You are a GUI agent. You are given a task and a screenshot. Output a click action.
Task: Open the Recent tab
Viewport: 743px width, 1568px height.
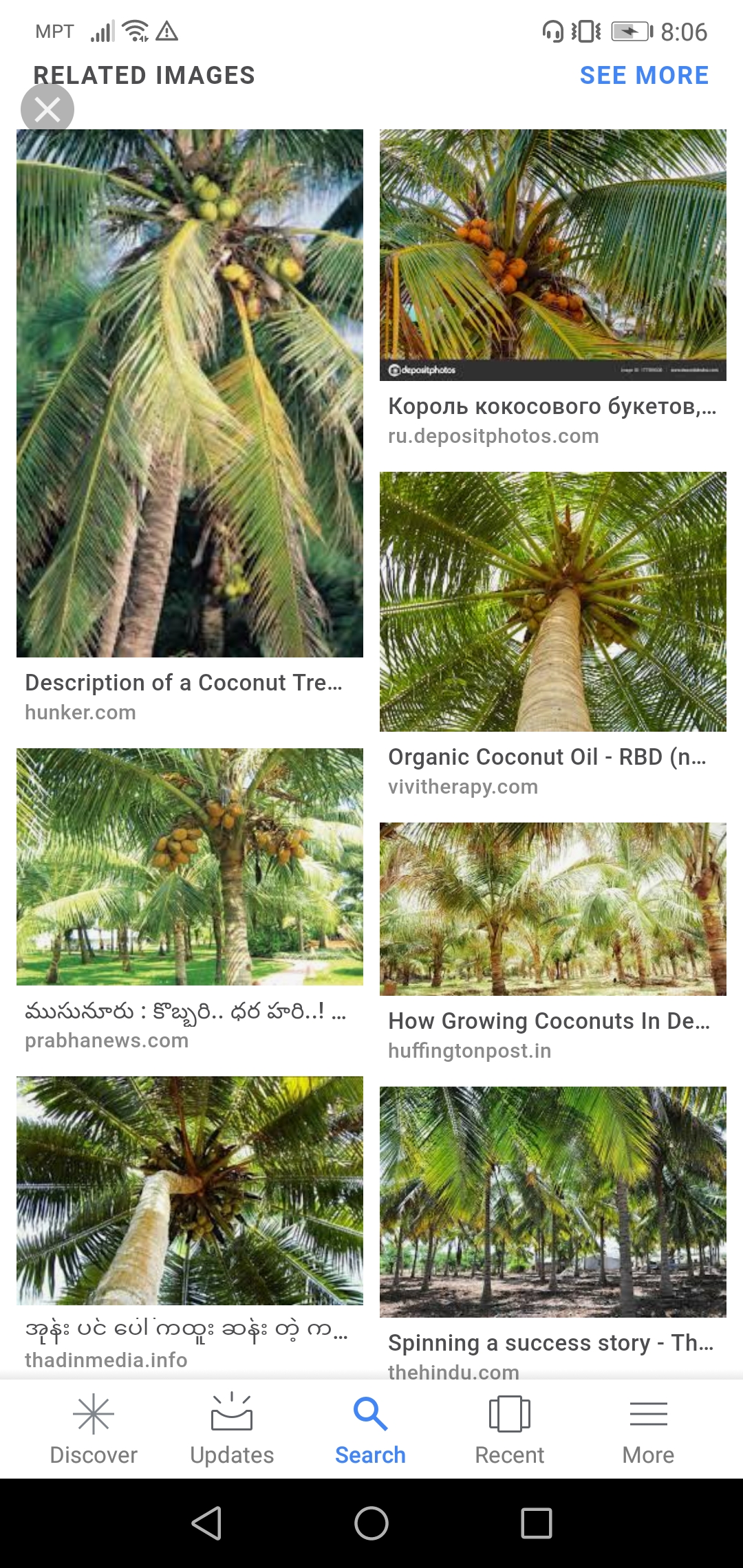pos(509,1429)
